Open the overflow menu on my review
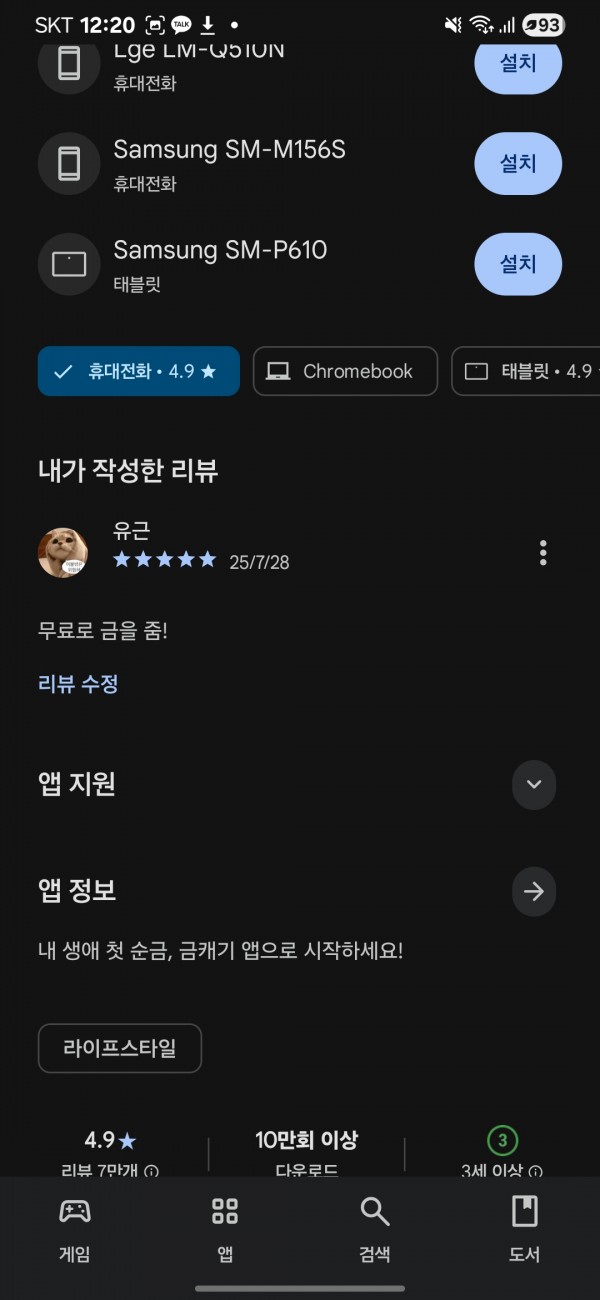Viewport: 600px width, 1300px height. coord(543,552)
